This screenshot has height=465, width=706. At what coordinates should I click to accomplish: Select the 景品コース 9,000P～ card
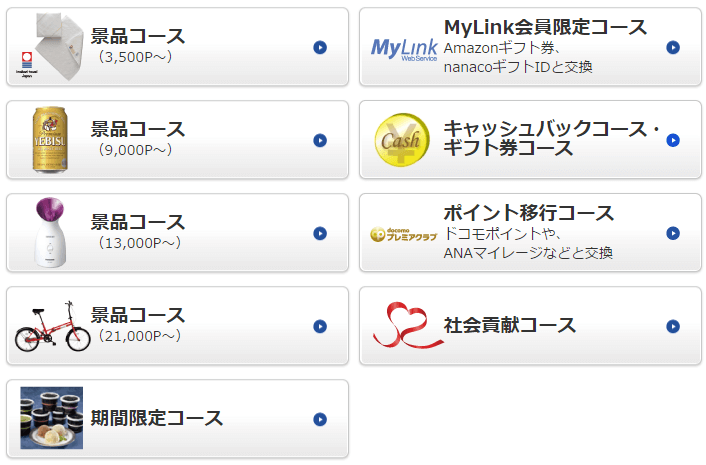click(178, 140)
